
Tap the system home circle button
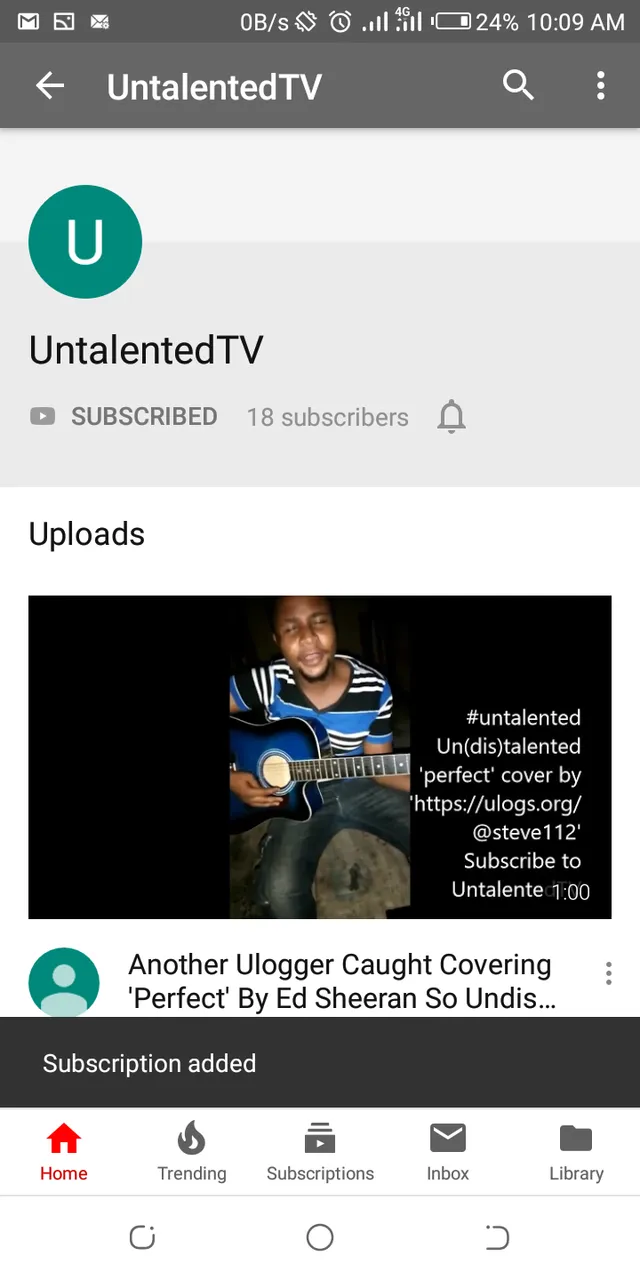pyautogui.click(x=320, y=1238)
